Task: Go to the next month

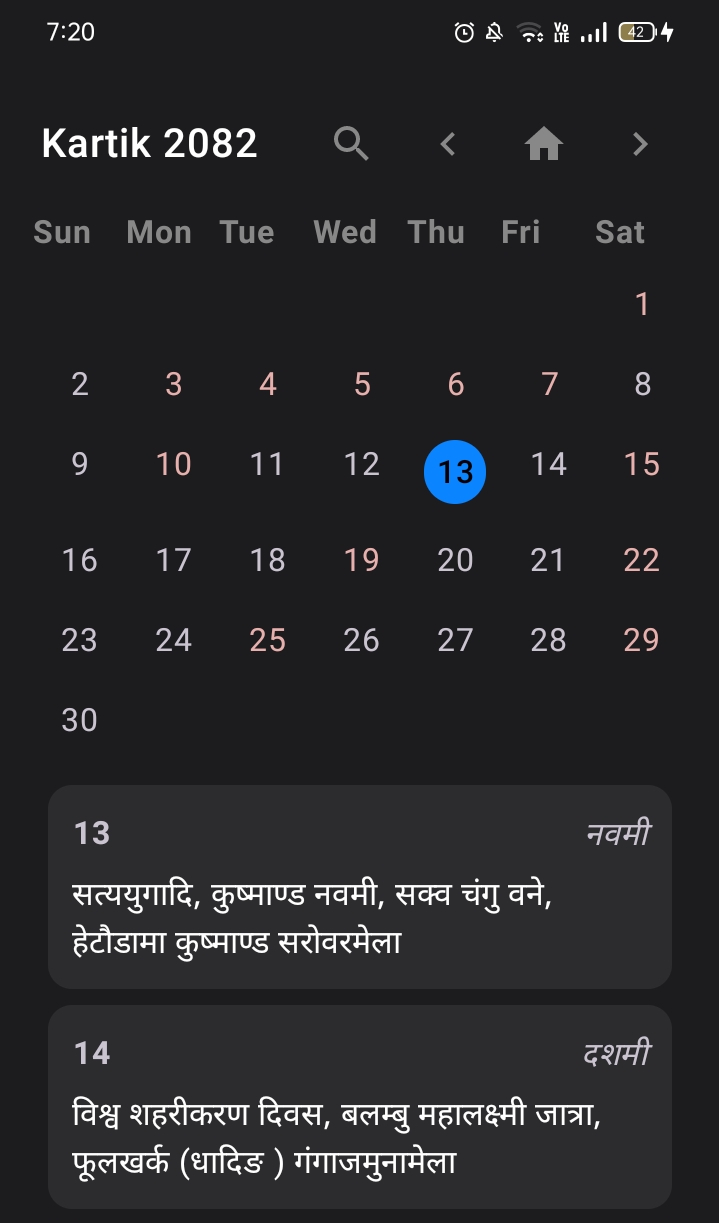Action: coord(640,144)
